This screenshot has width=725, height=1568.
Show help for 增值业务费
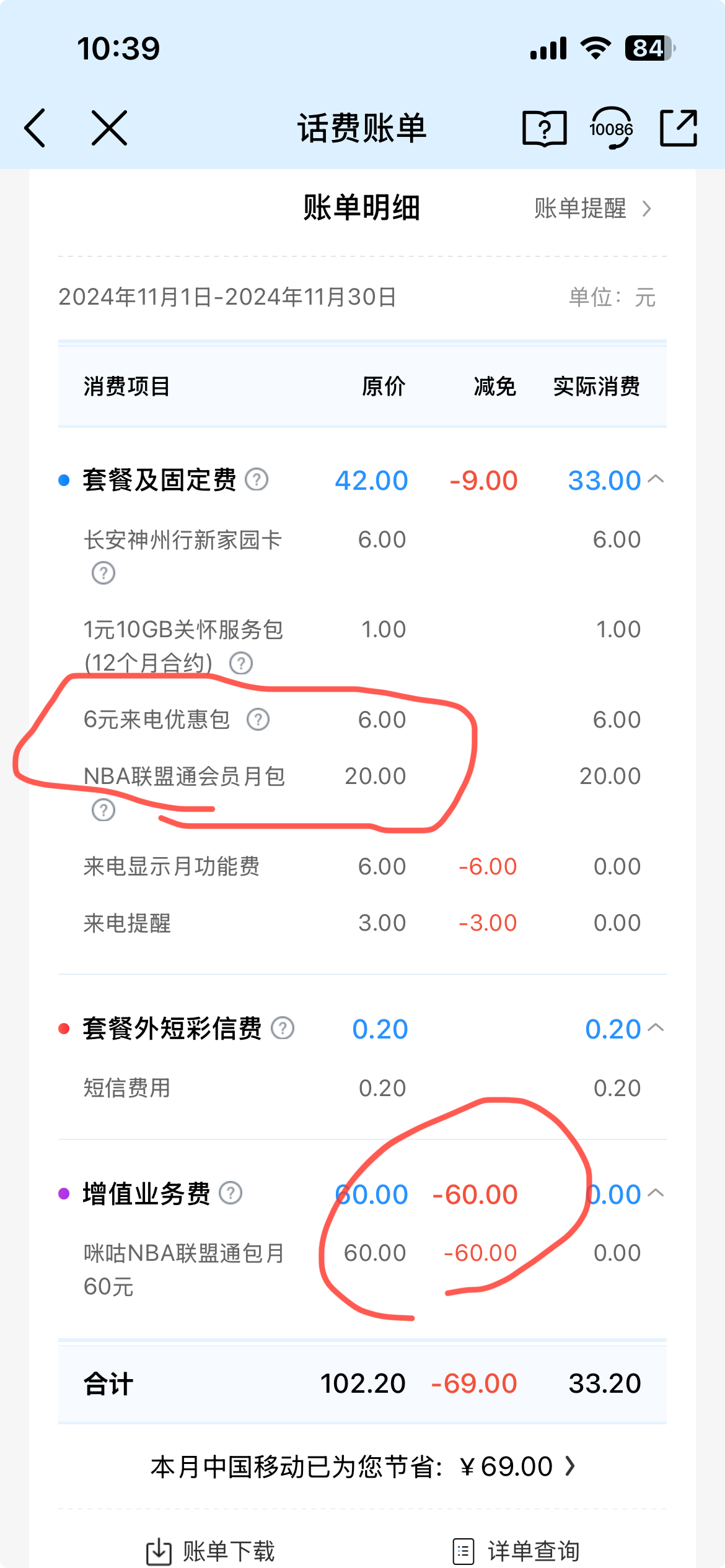pos(231,1193)
